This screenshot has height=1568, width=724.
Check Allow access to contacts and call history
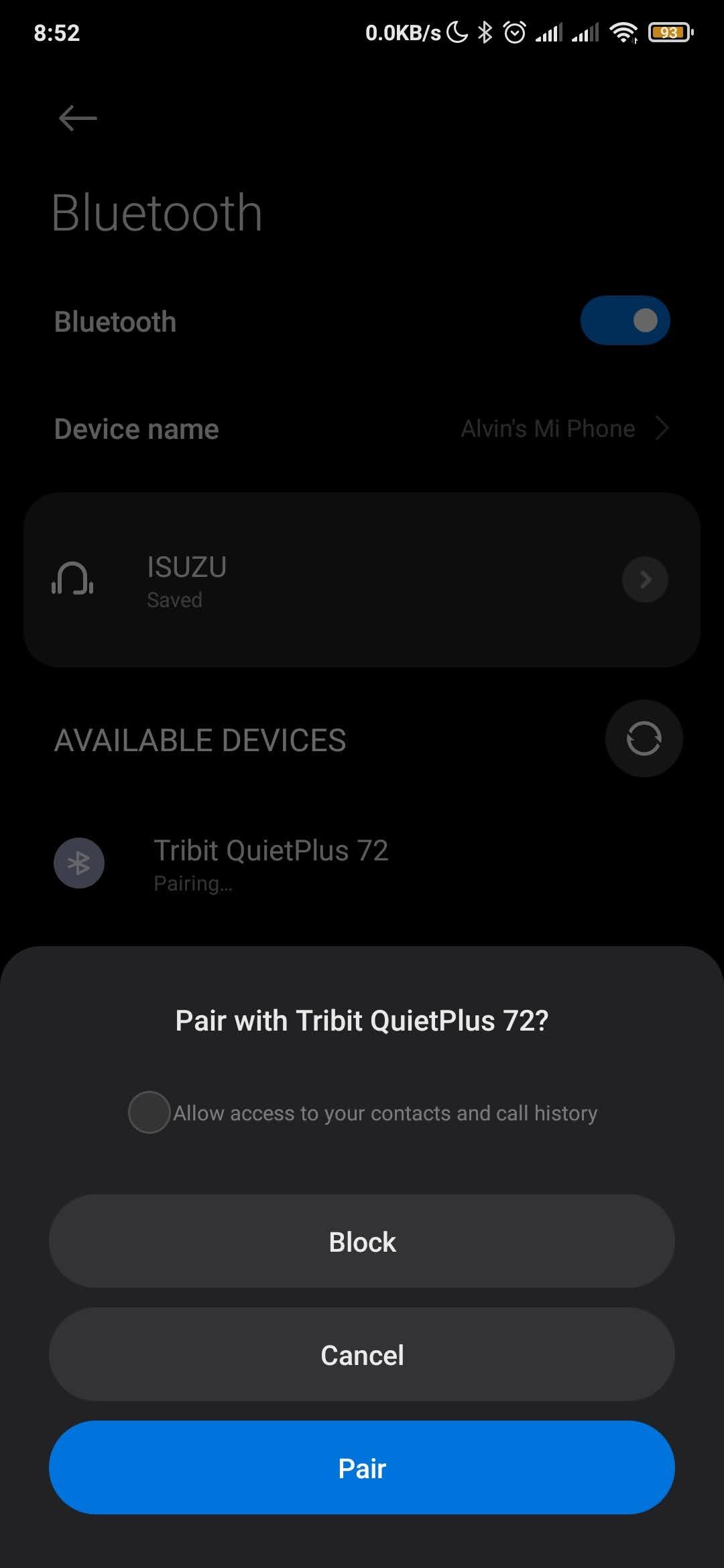pyautogui.click(x=149, y=1112)
